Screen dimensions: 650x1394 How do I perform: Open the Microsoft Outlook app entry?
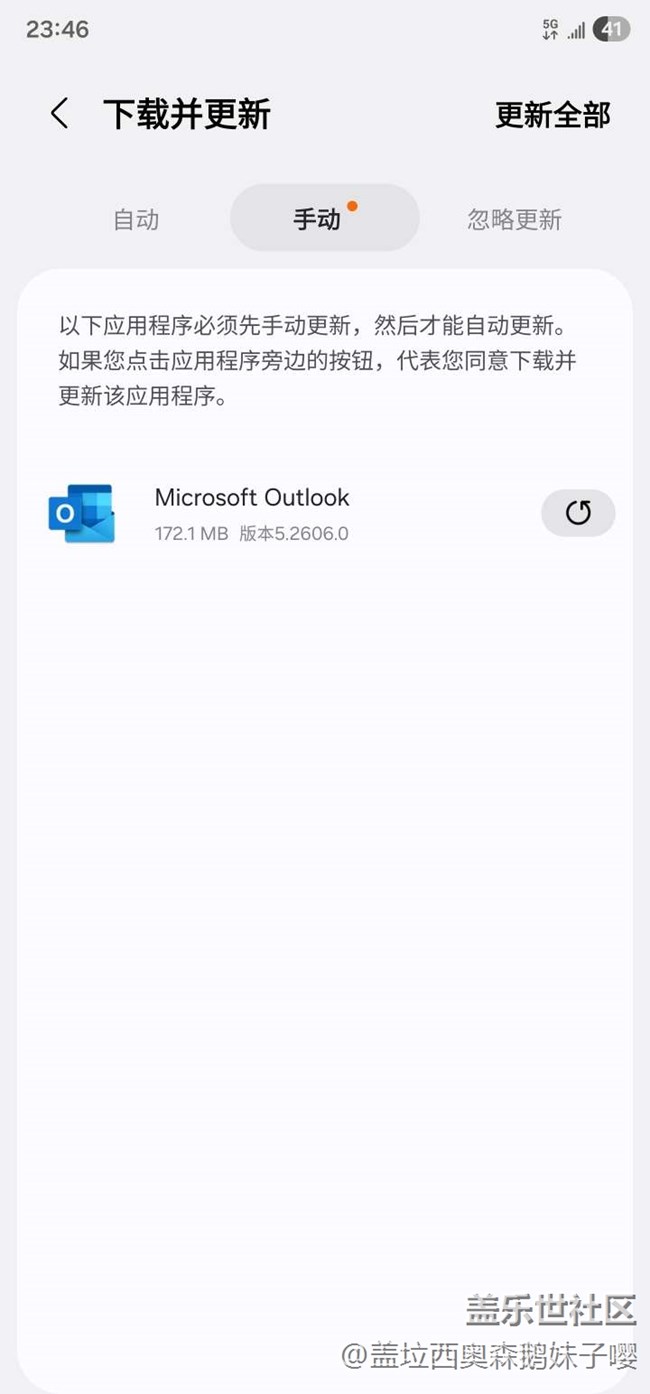point(252,513)
